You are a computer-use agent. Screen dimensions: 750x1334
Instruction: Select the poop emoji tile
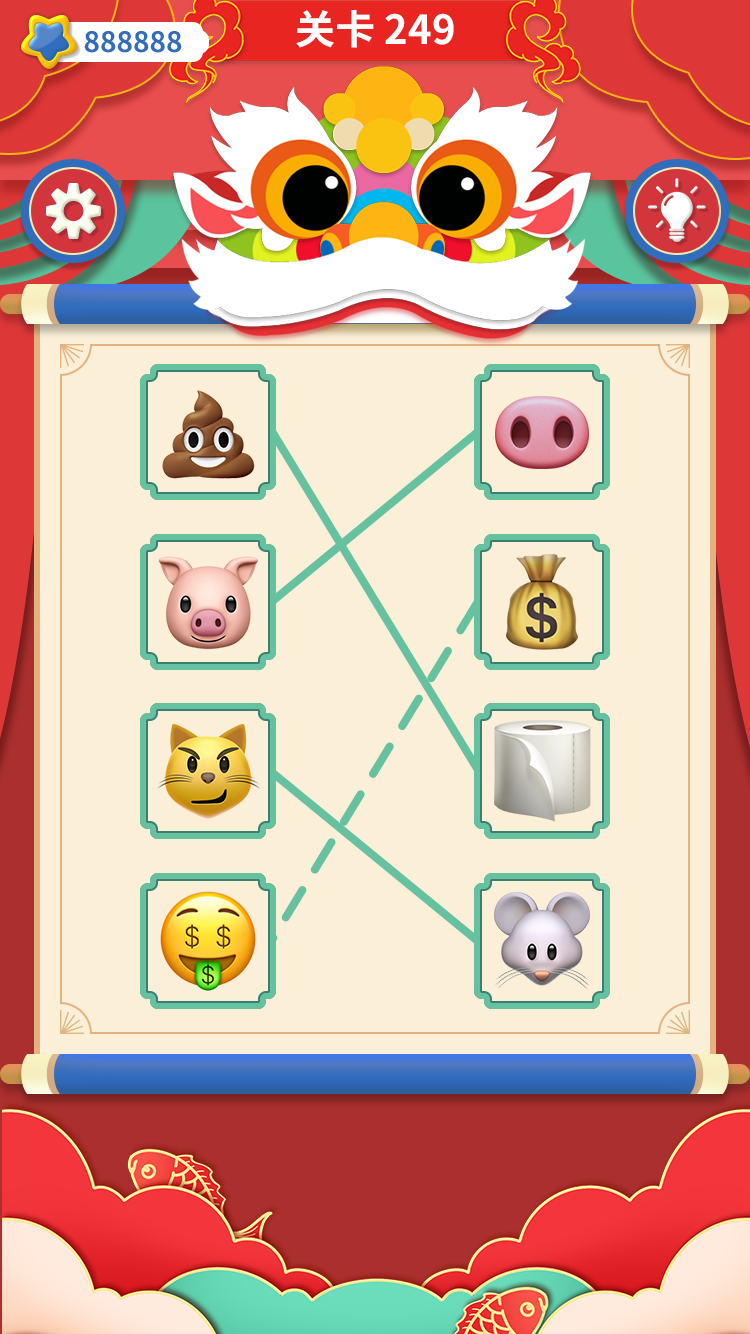click(x=208, y=432)
